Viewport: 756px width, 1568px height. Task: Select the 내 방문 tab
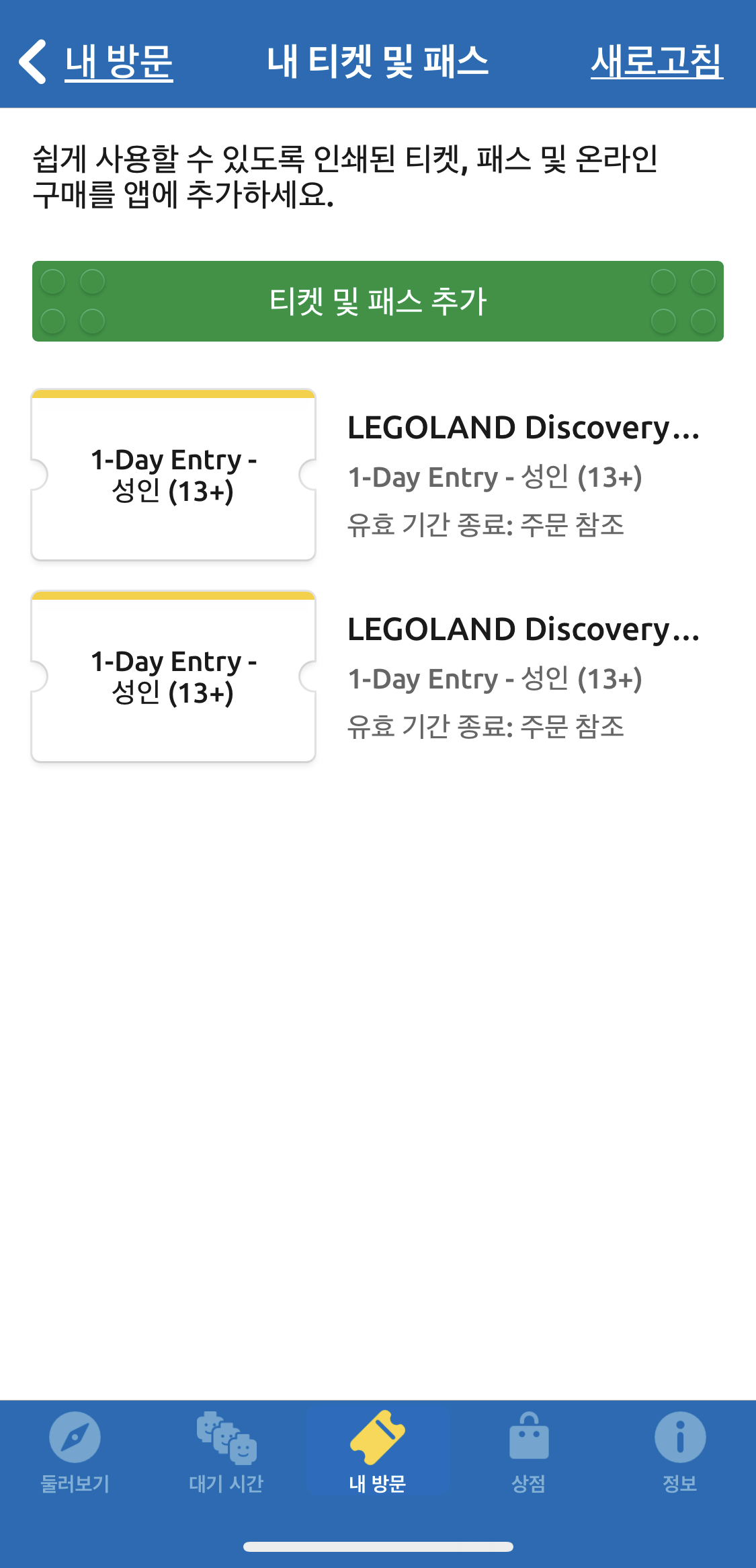(378, 1451)
